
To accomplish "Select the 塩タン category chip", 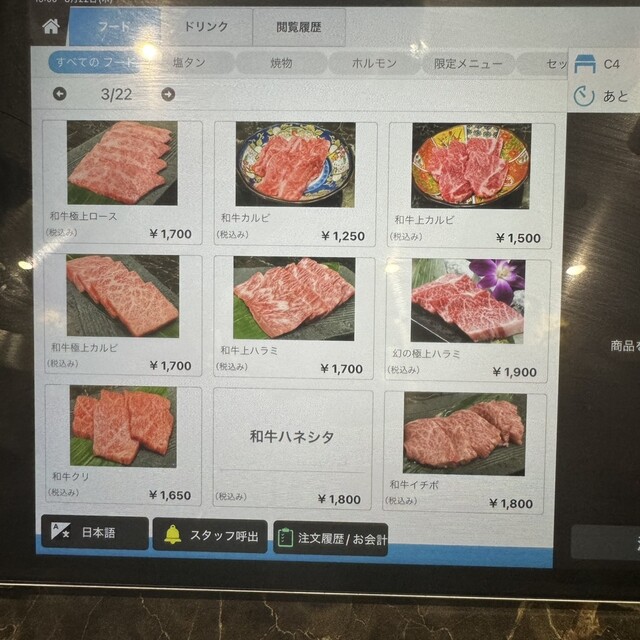I will point(189,63).
